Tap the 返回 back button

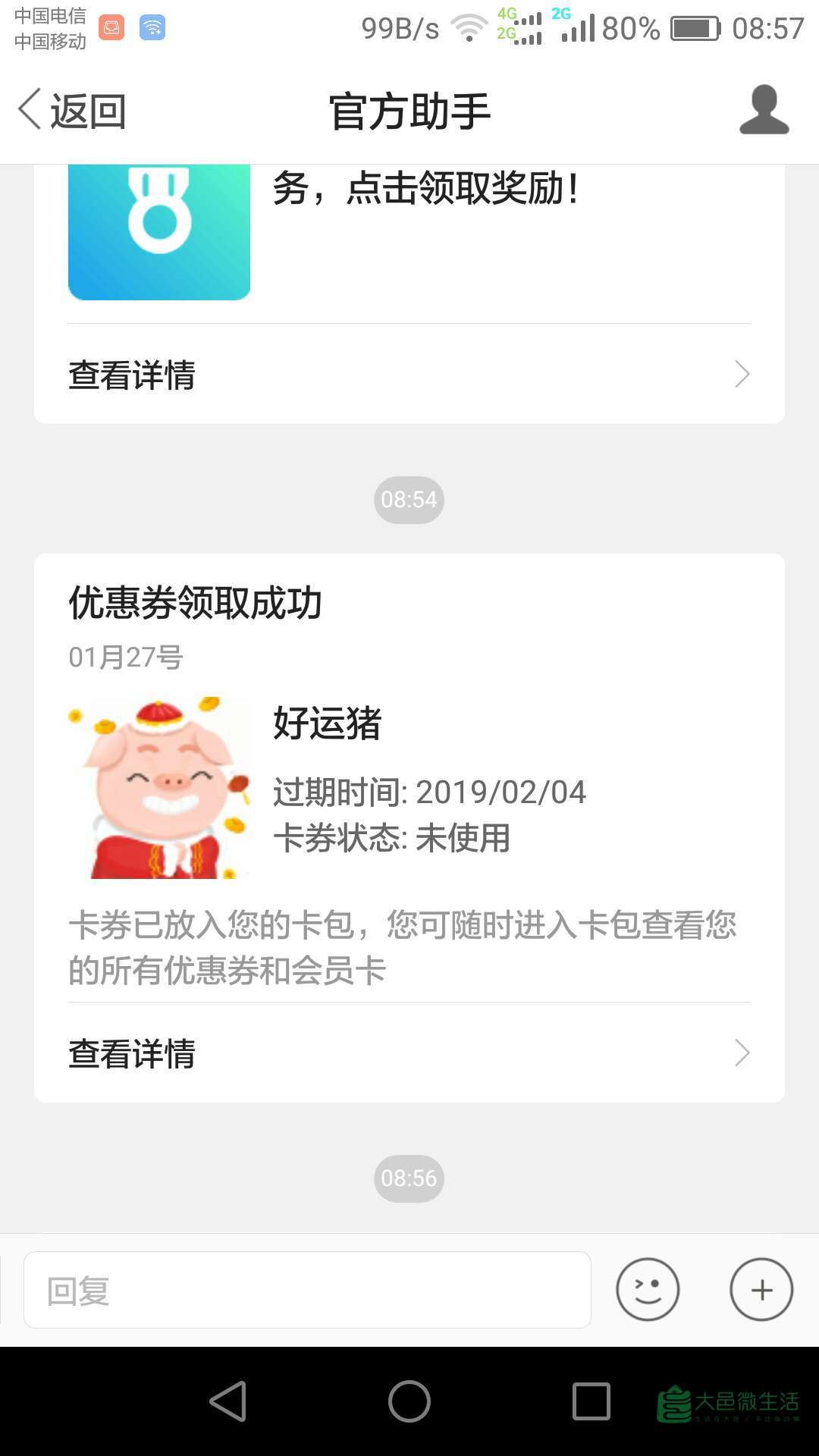(x=73, y=111)
